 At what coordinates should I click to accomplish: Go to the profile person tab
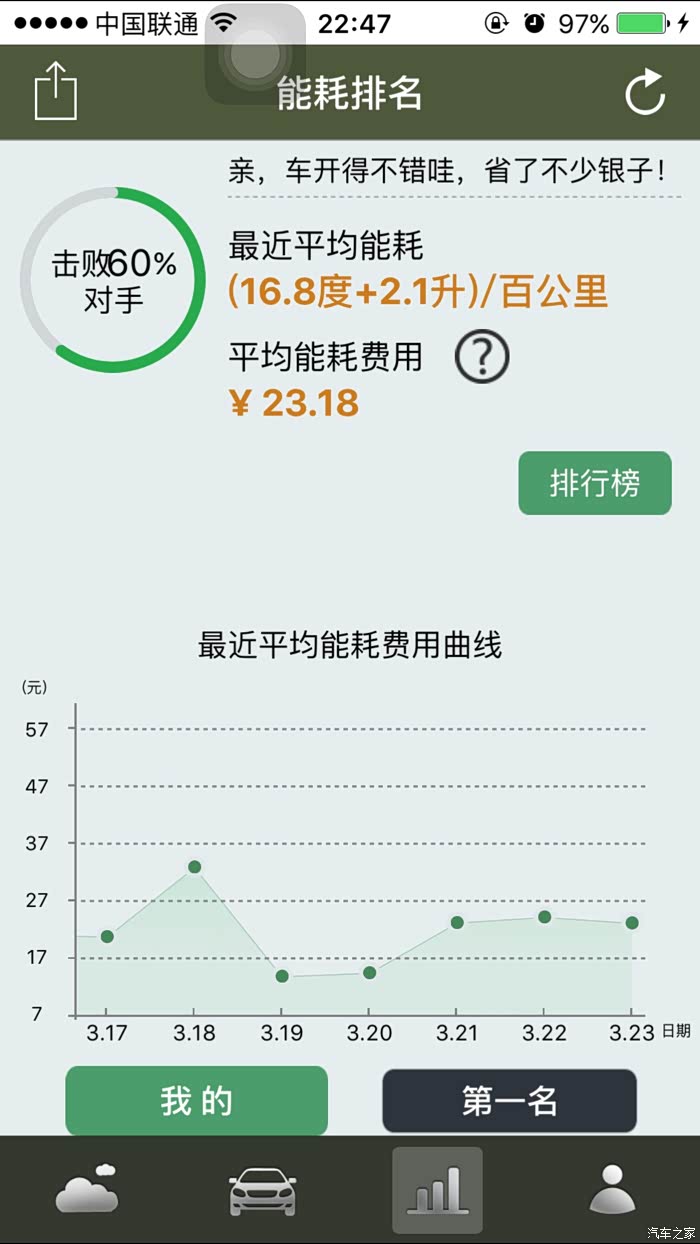click(612, 1190)
